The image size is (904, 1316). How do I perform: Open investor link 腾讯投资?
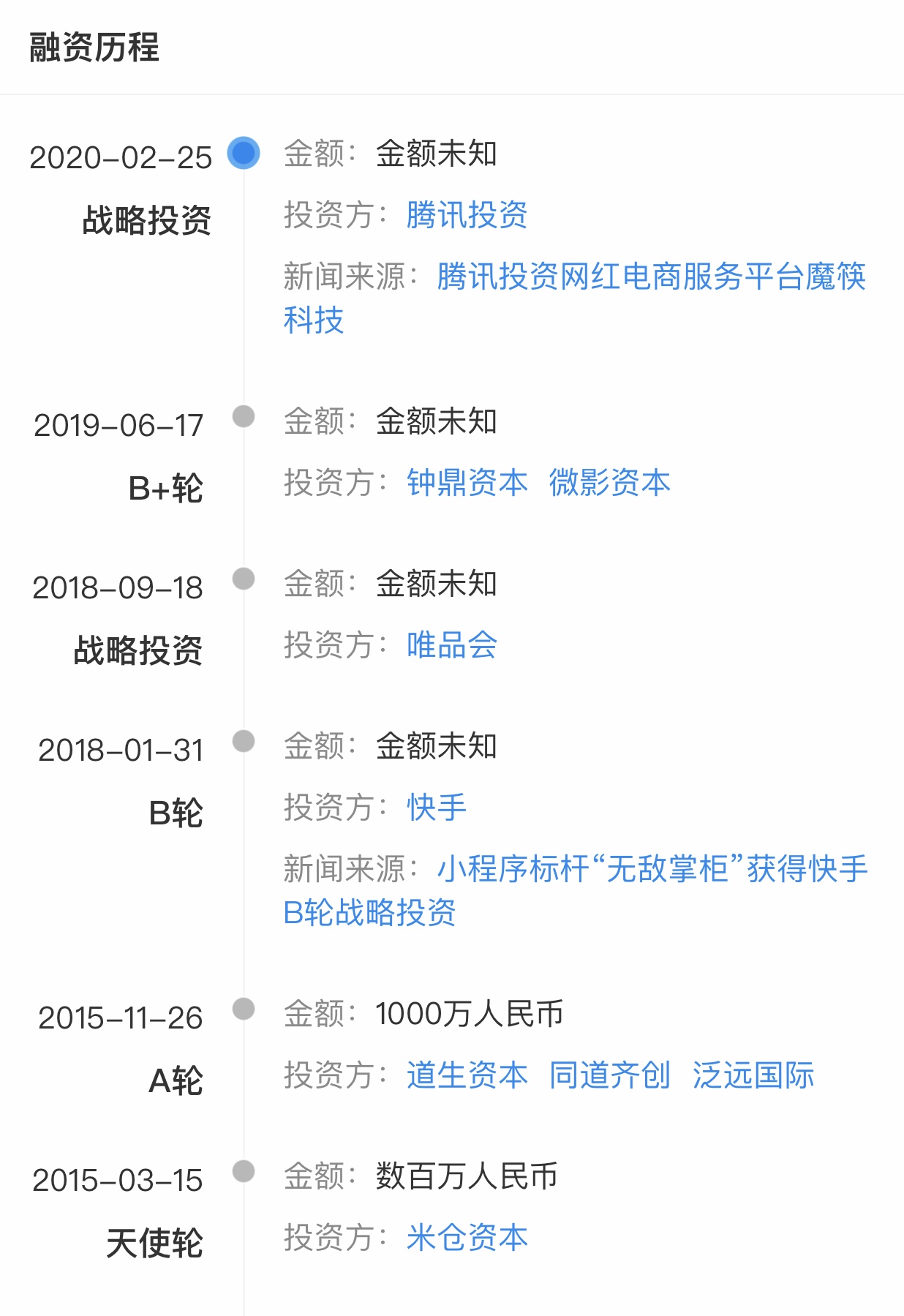(x=467, y=215)
